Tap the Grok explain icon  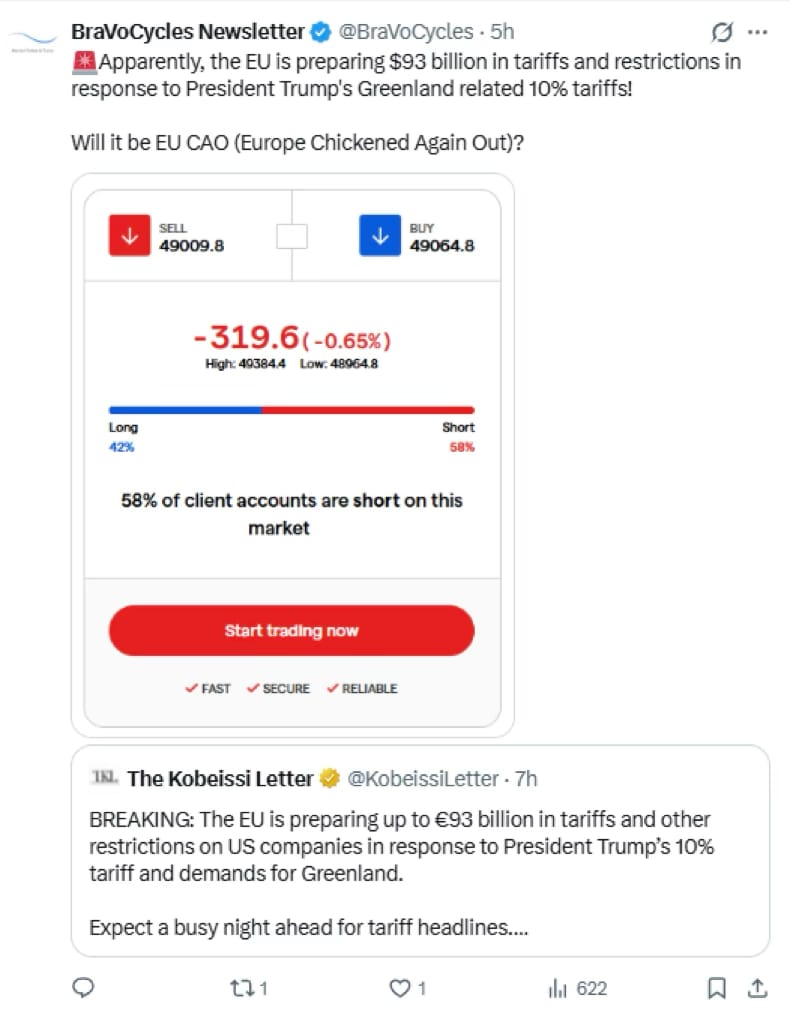click(721, 32)
